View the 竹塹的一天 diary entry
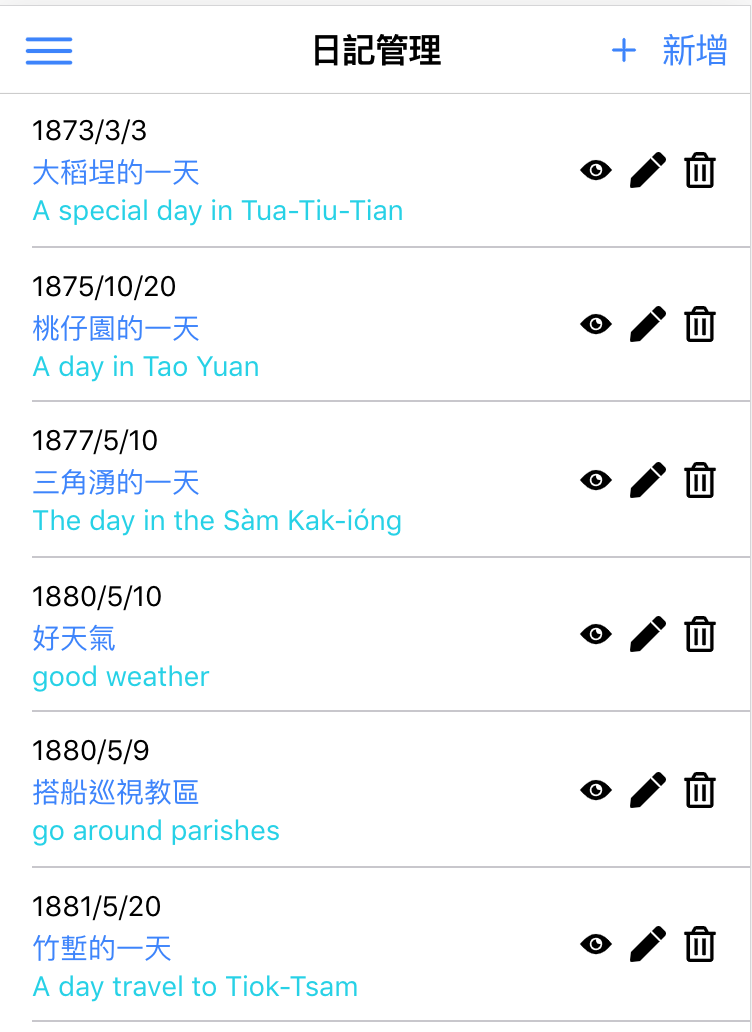The width and height of the screenshot is (752, 1032). [596, 945]
